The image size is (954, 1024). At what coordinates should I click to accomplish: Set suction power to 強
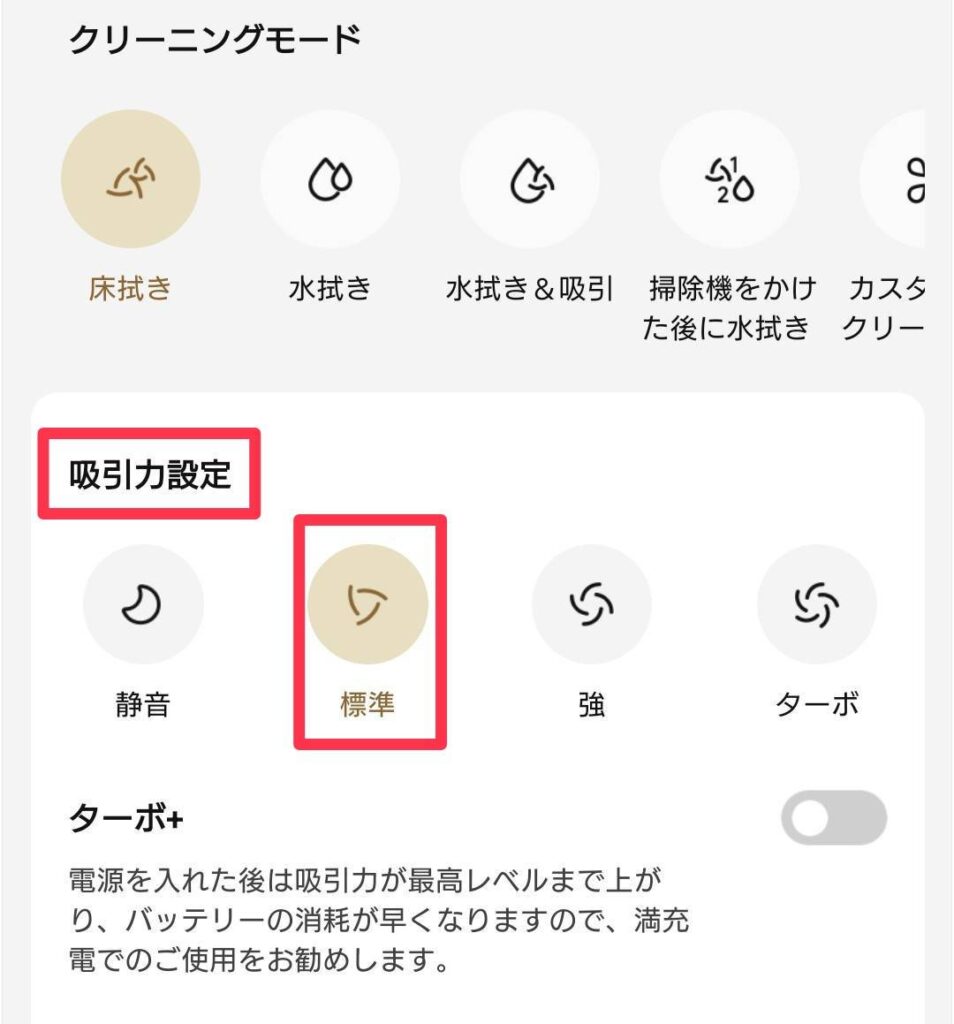[591, 604]
